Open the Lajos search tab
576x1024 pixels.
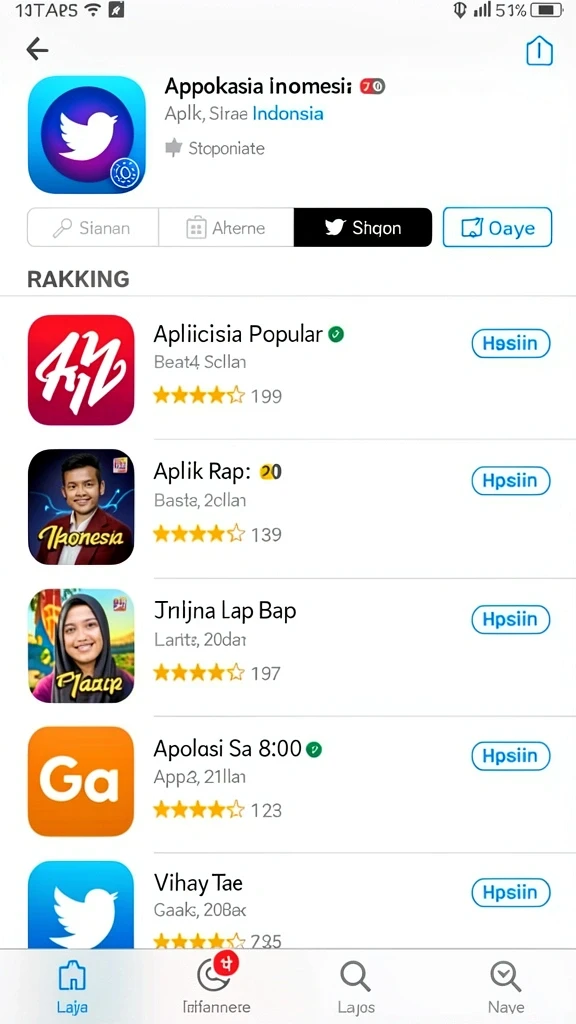pyautogui.click(x=356, y=987)
